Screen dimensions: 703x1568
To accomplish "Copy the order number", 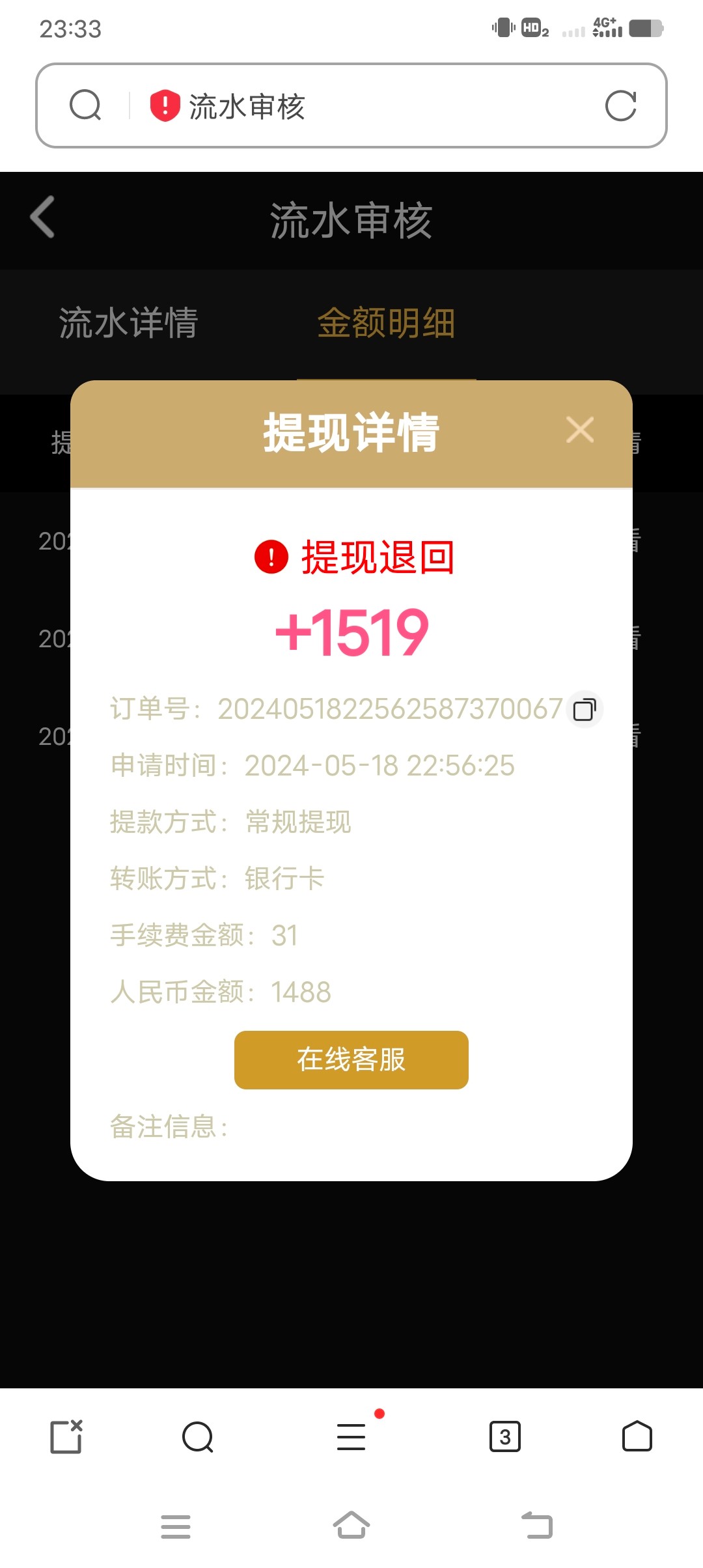I will coord(585,709).
